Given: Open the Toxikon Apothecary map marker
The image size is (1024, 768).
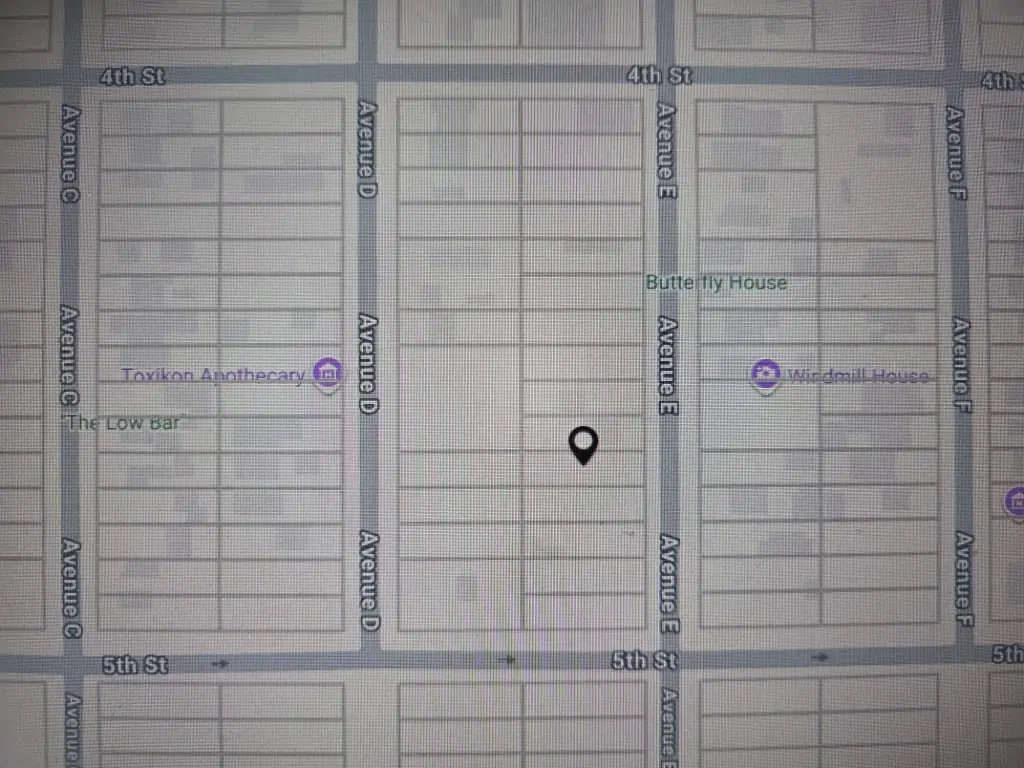Looking at the screenshot, I should [x=326, y=373].
